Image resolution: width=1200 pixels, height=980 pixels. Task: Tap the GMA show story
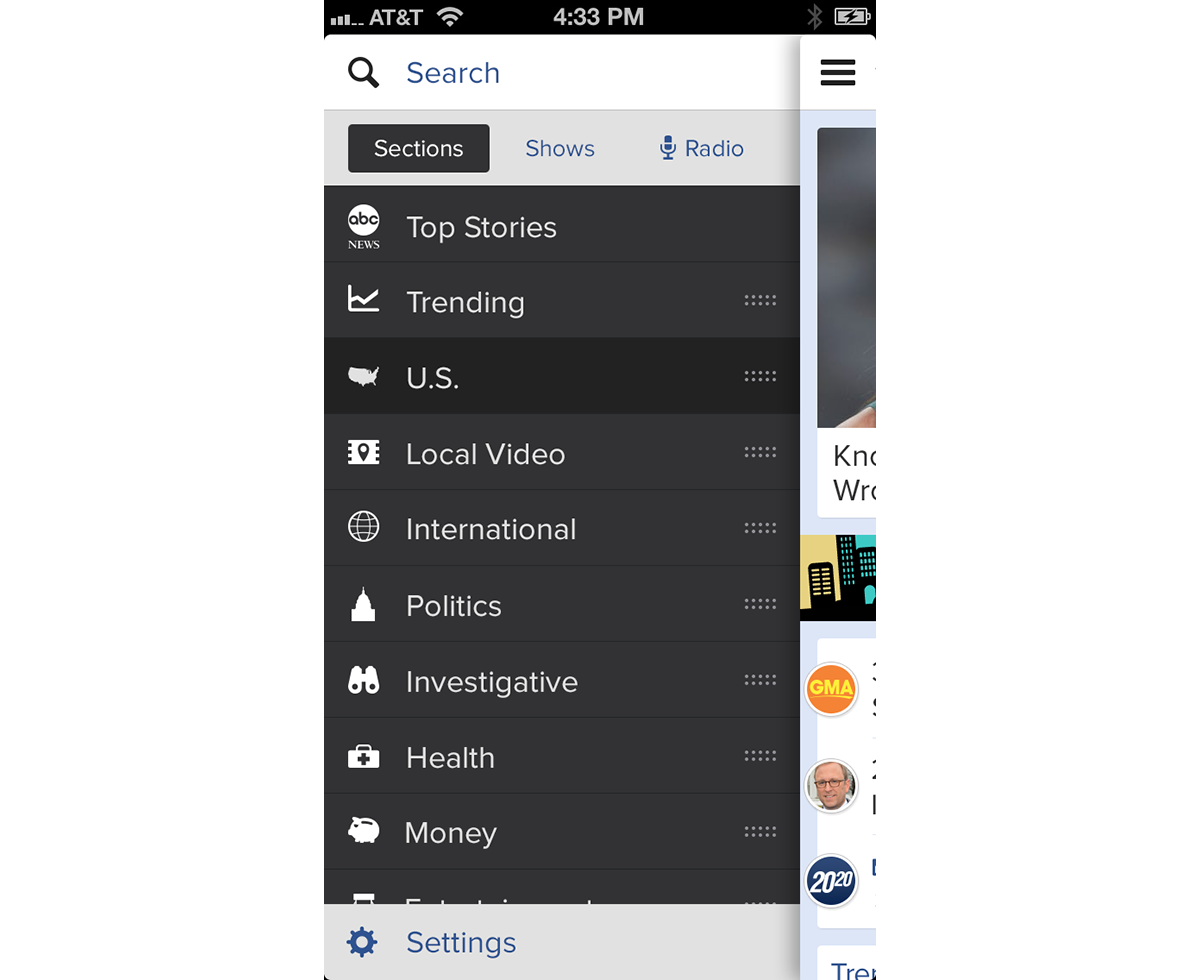click(832, 689)
